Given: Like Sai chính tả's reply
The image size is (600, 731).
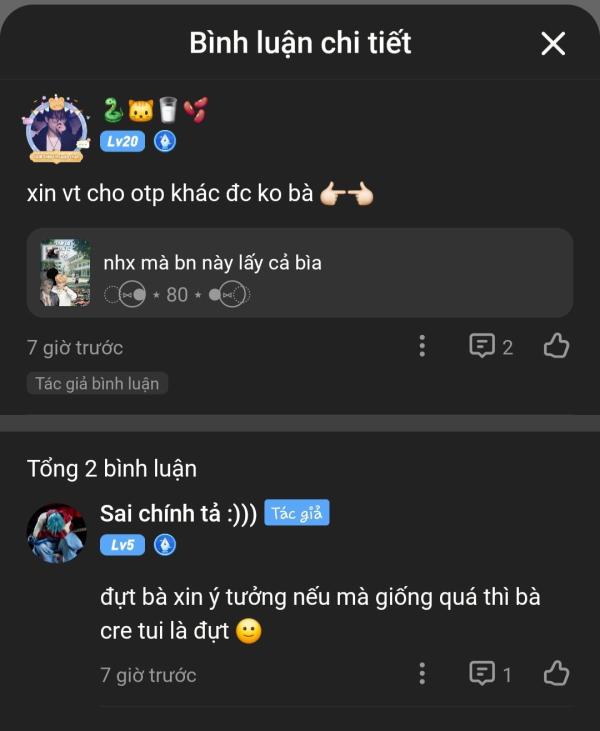Looking at the screenshot, I should (556, 674).
